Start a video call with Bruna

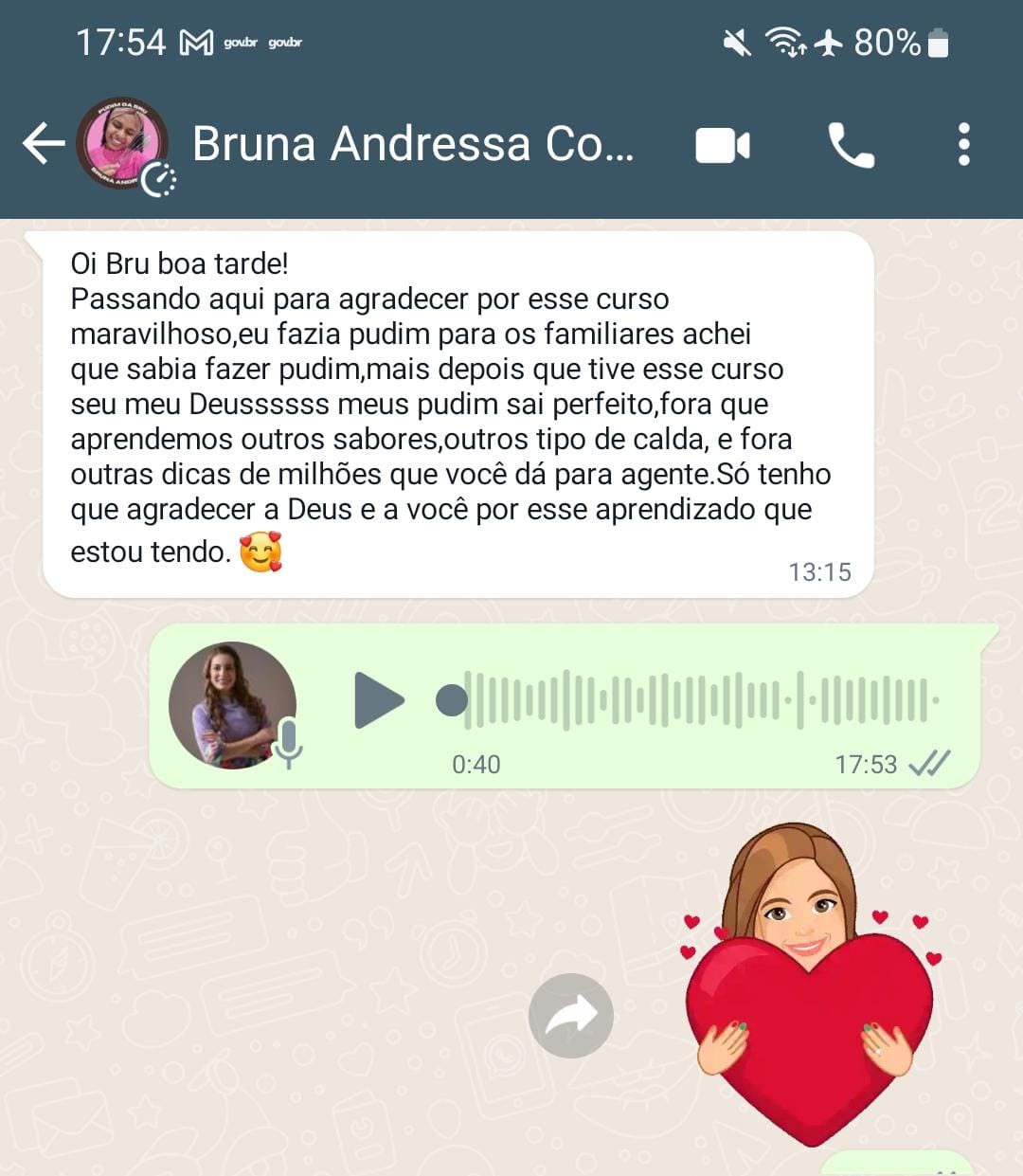pos(723,145)
